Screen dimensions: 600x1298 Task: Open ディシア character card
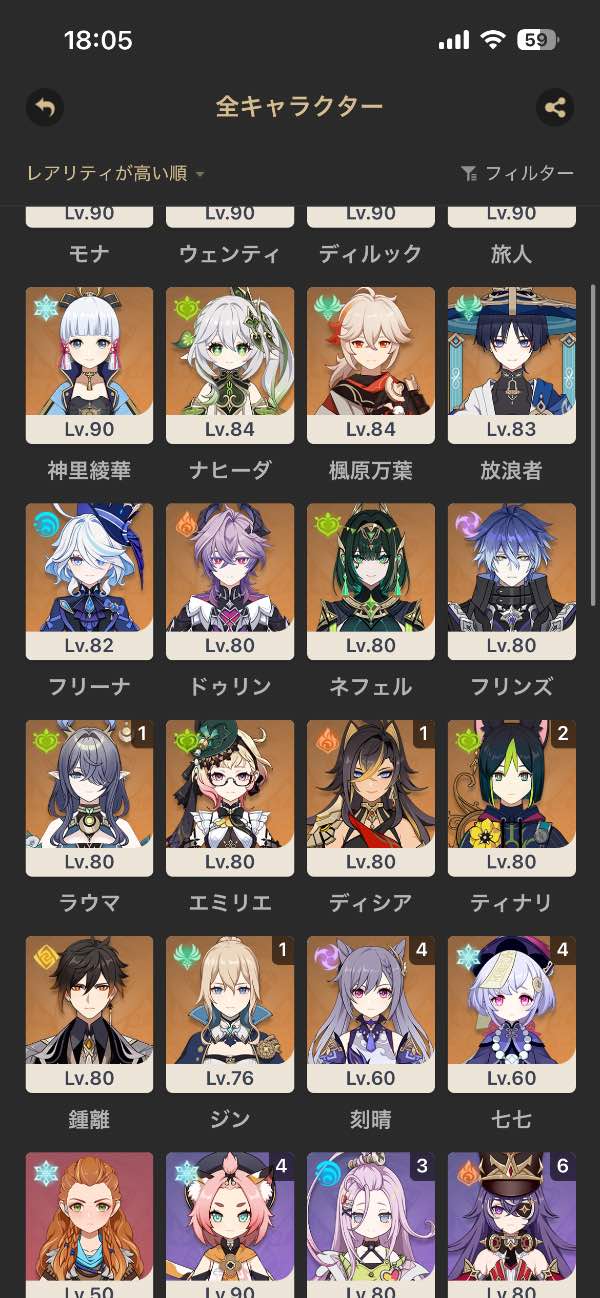click(370, 797)
